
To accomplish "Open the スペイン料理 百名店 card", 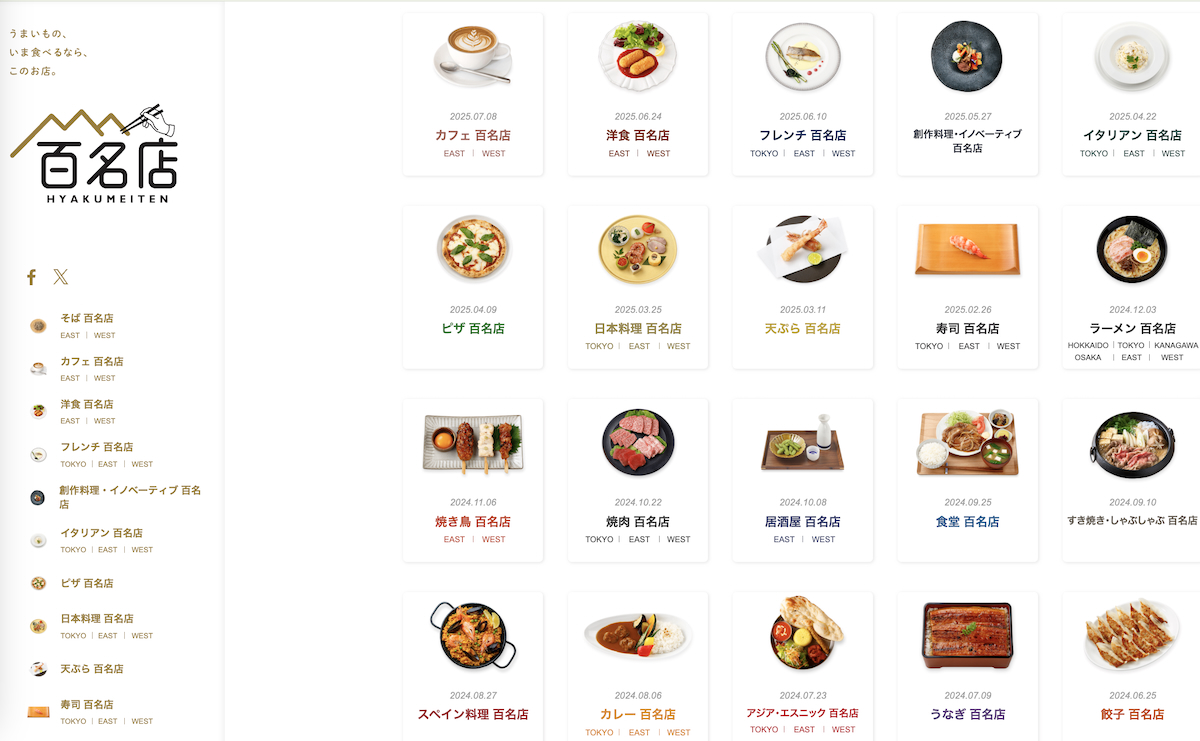I will (473, 714).
